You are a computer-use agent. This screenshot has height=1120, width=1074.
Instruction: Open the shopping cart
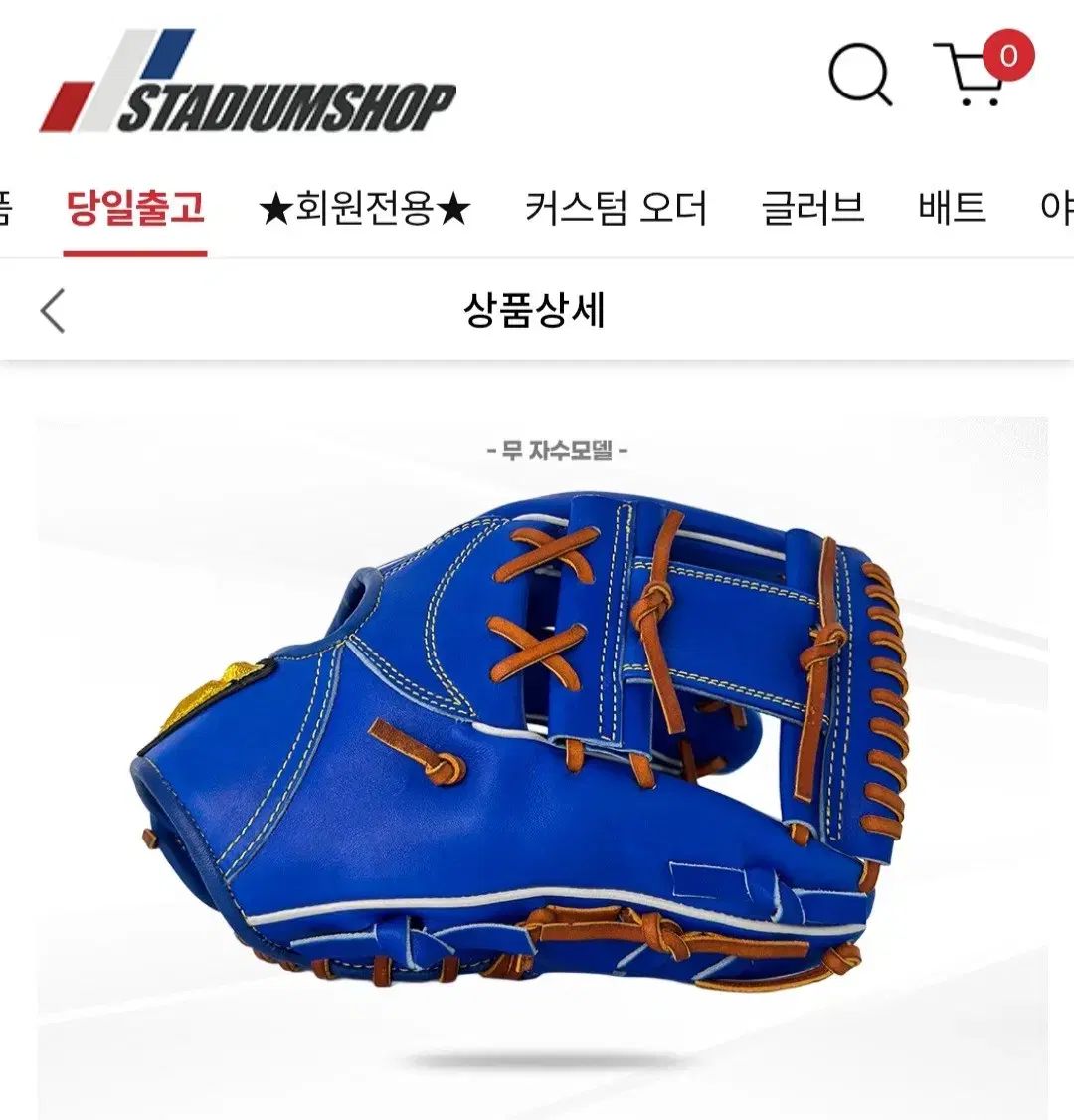point(975,75)
